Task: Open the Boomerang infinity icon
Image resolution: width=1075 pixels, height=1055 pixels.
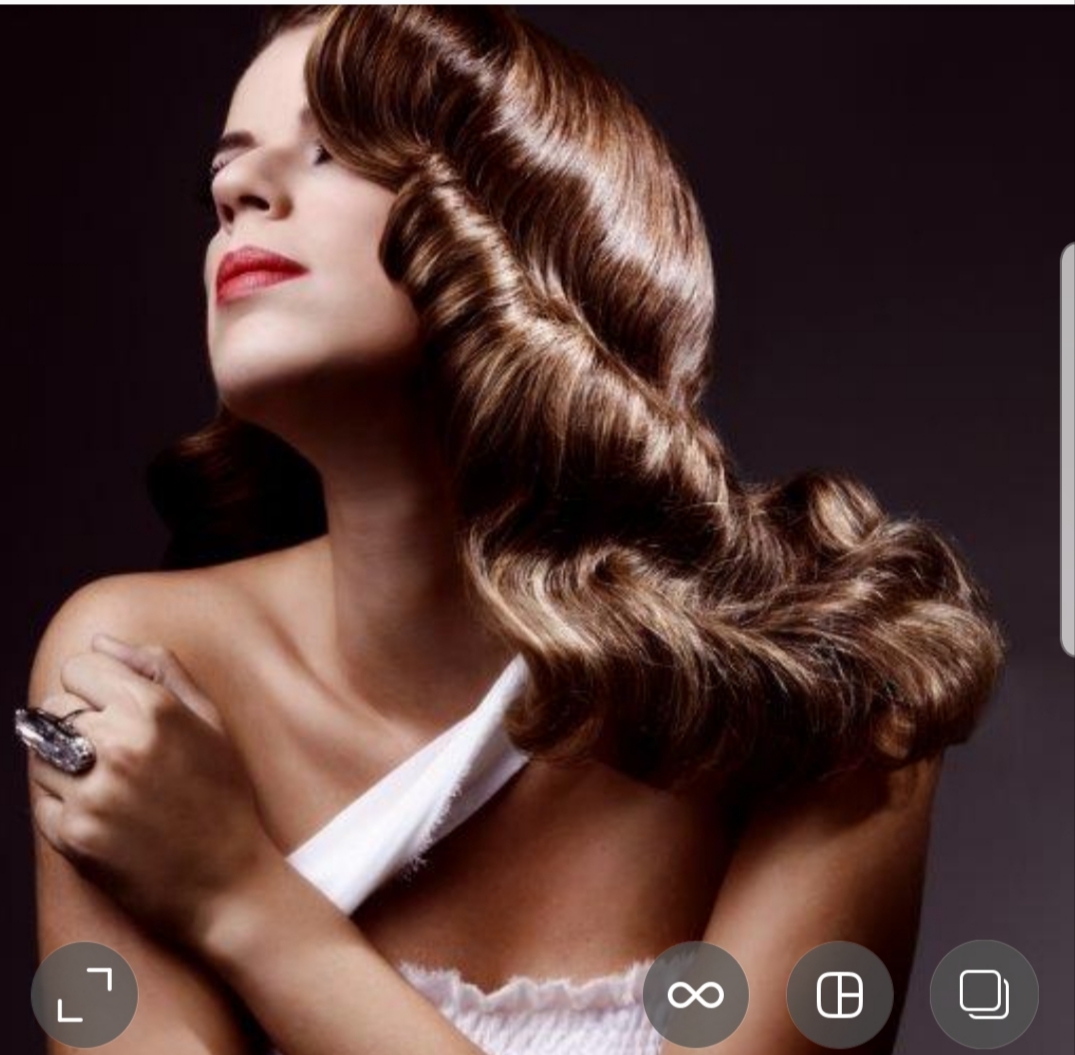Action: pos(695,994)
